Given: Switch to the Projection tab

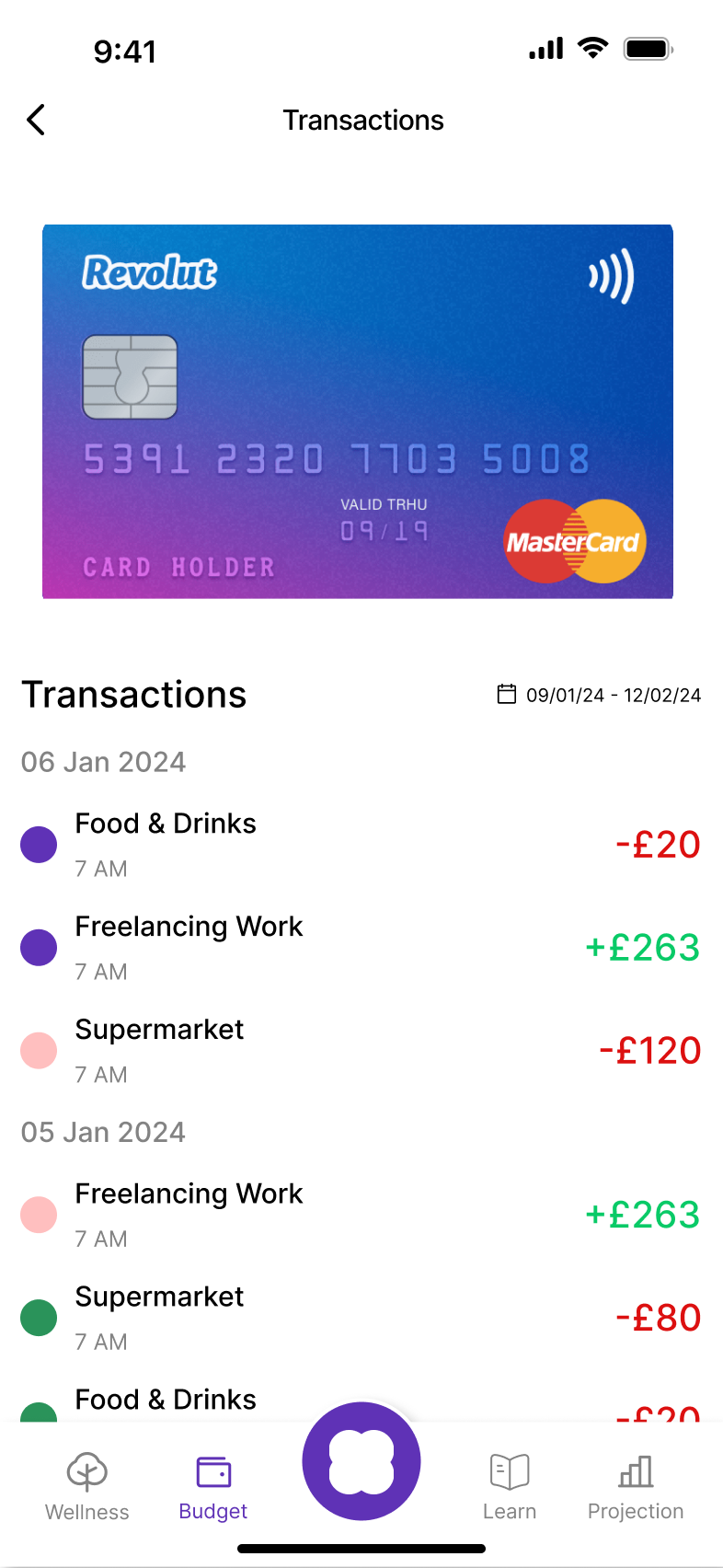Looking at the screenshot, I should point(636,1486).
